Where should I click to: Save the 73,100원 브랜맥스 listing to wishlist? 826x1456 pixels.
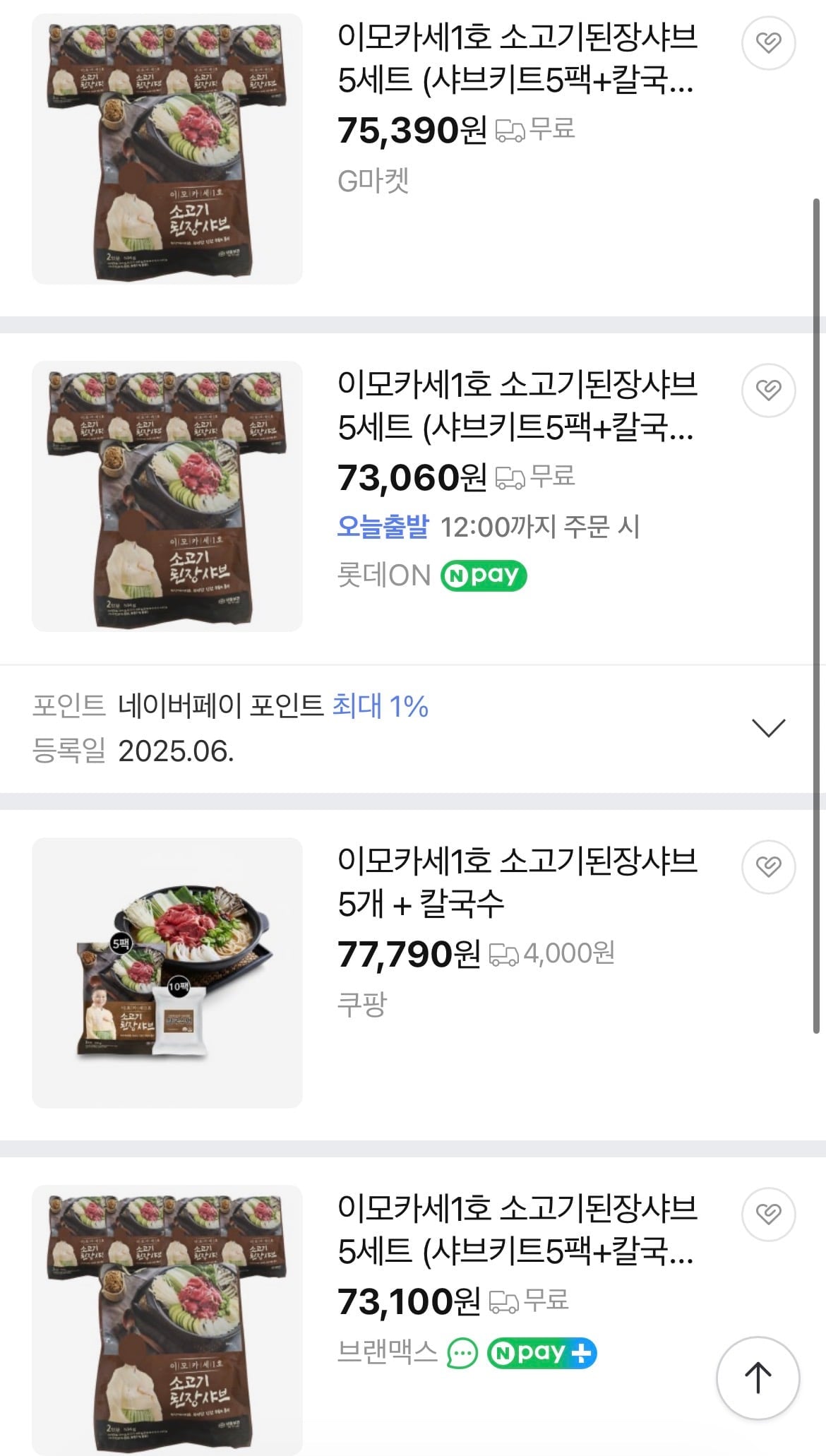tap(768, 1214)
